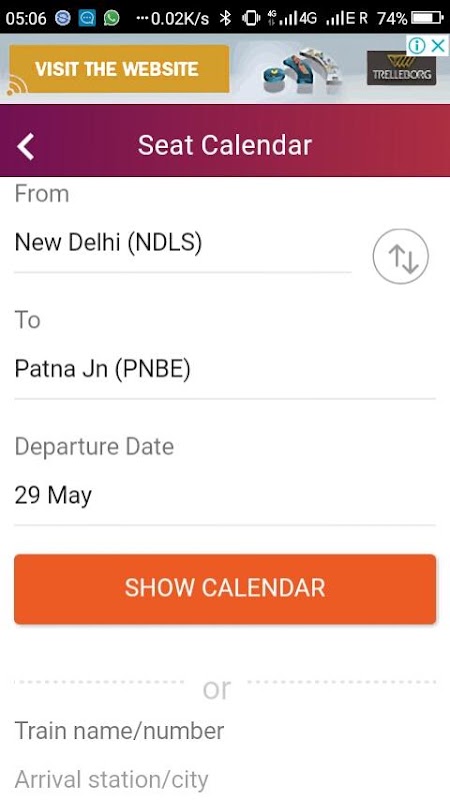This screenshot has height=800, width=450.
Task: Pick a different departure date
Action: tap(224, 495)
